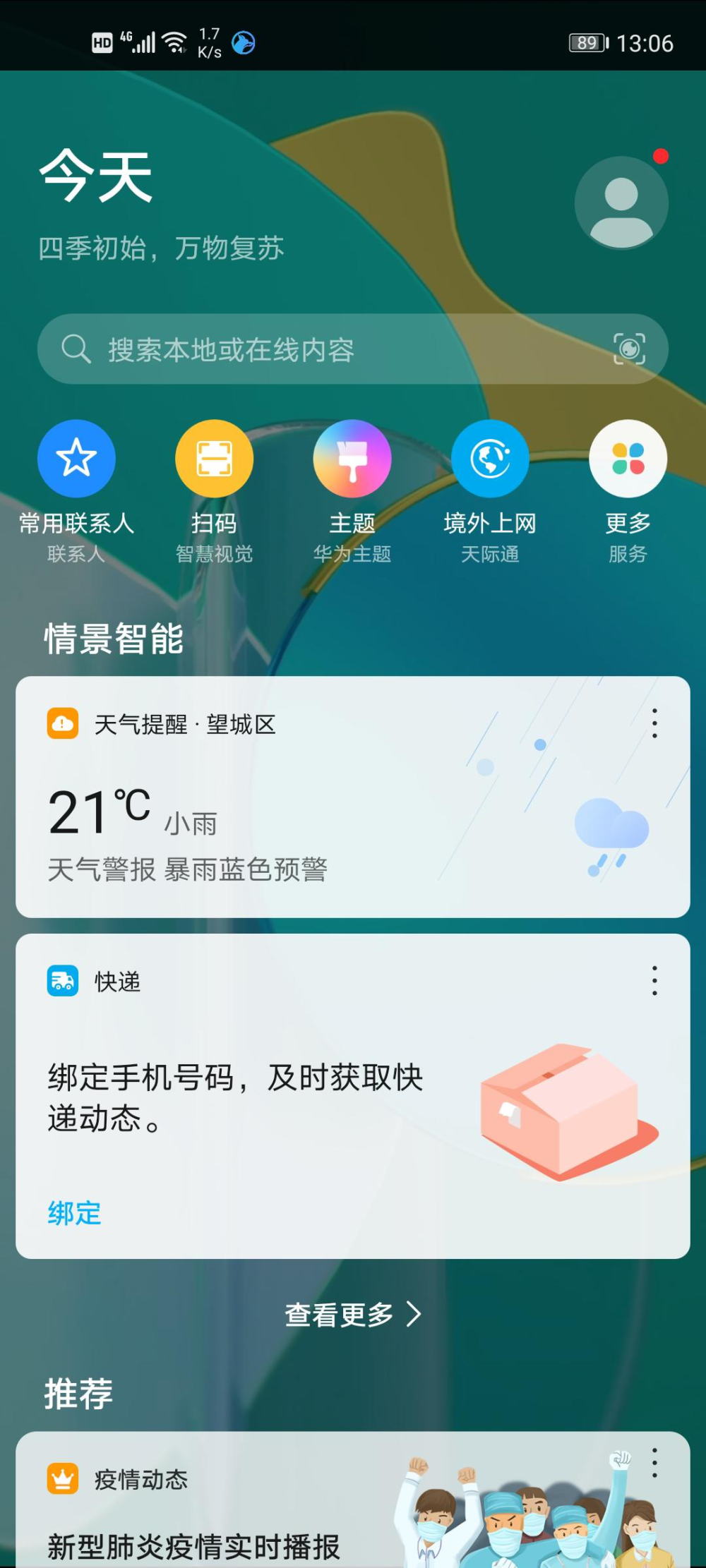Open the 疫情动态 epidemic news card
The image size is (706, 1568).
click(353, 1500)
